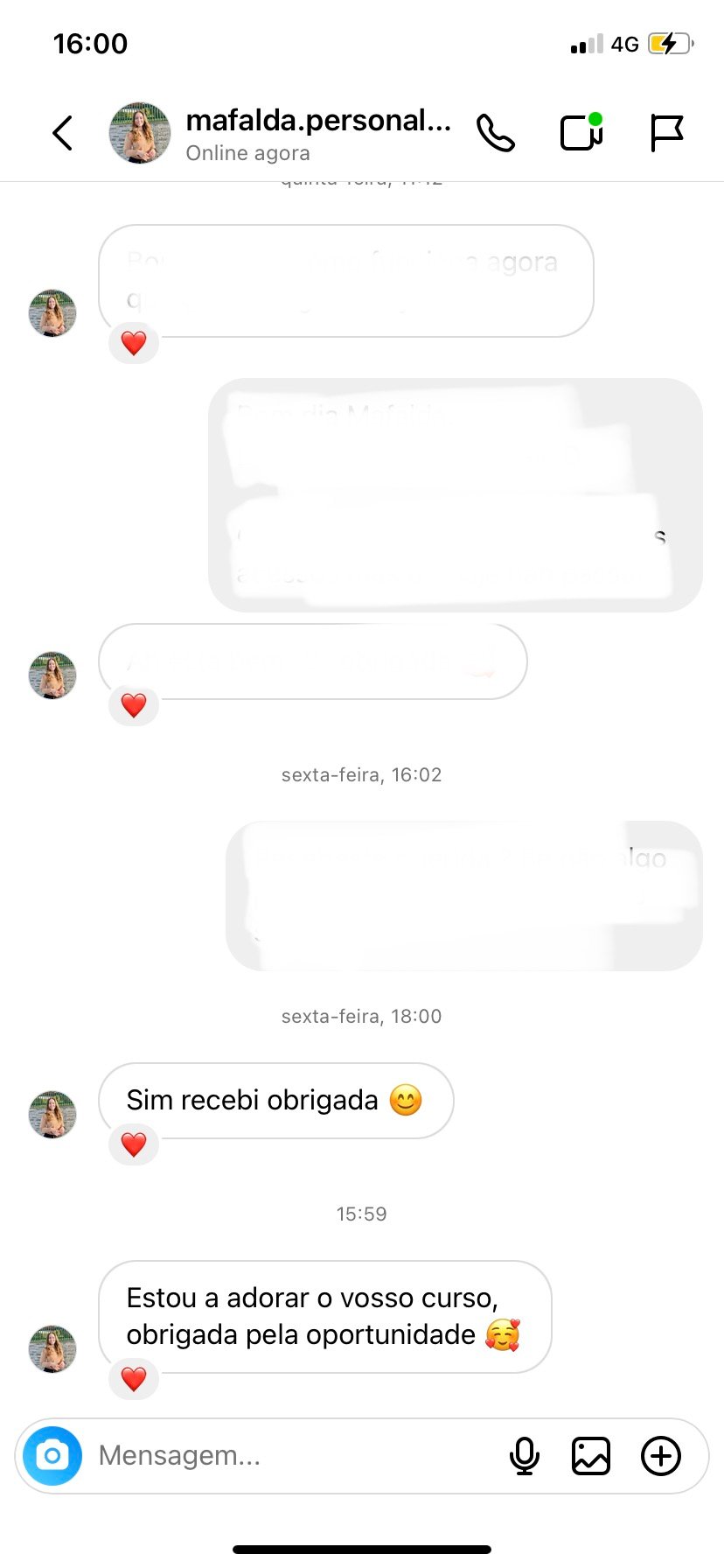The image size is (724, 1568).
Task: Record a voice message with the microphone
Action: [x=525, y=1456]
